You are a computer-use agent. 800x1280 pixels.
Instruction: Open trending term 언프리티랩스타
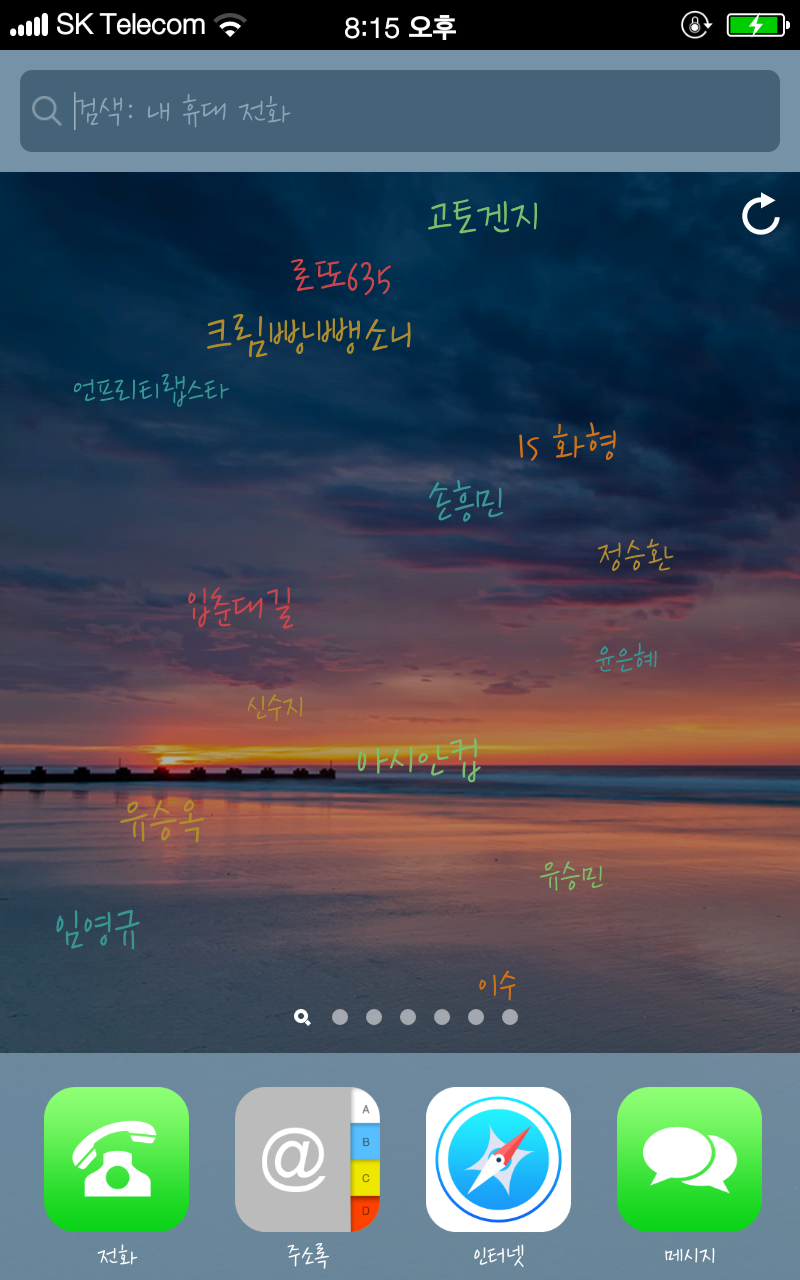[150, 390]
